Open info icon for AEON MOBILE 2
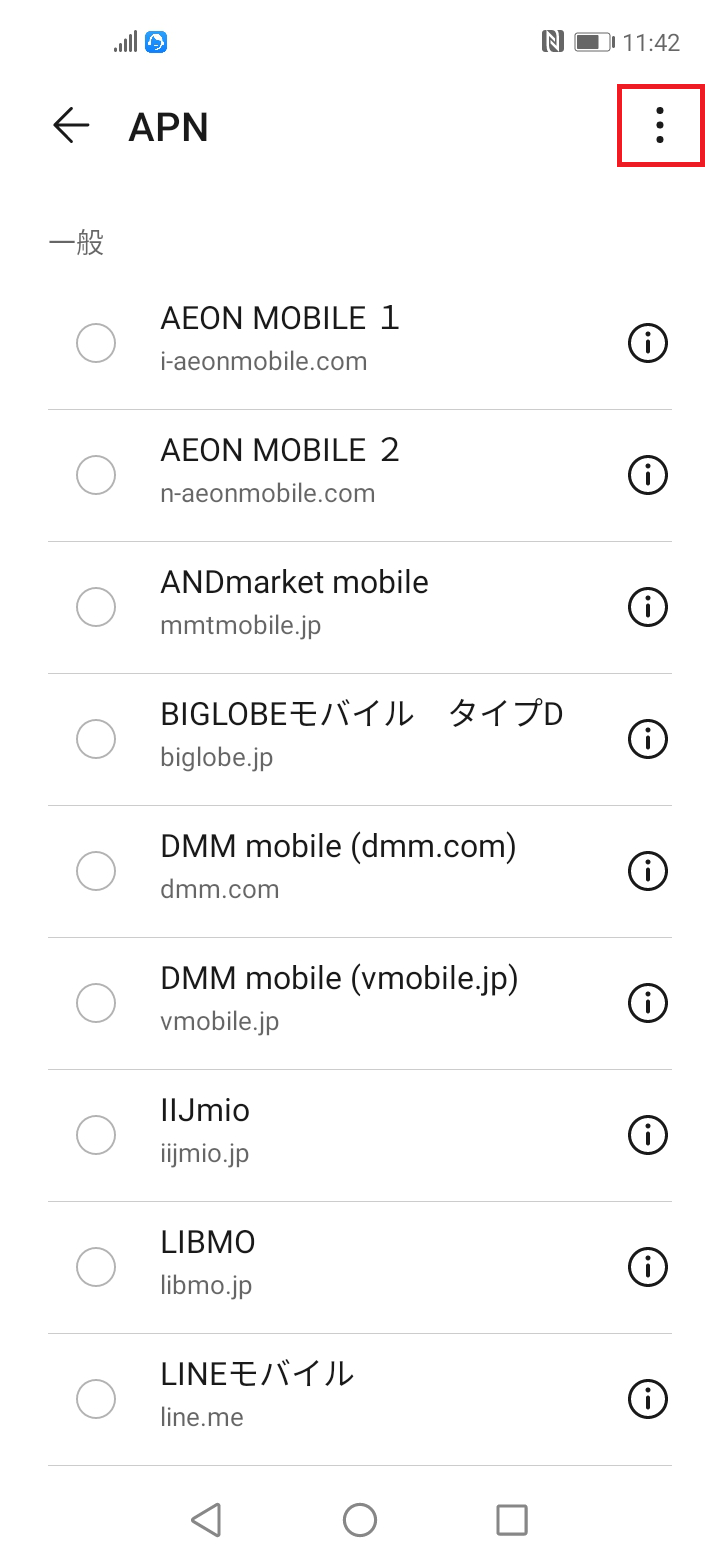720x1560 pixels. (x=648, y=475)
